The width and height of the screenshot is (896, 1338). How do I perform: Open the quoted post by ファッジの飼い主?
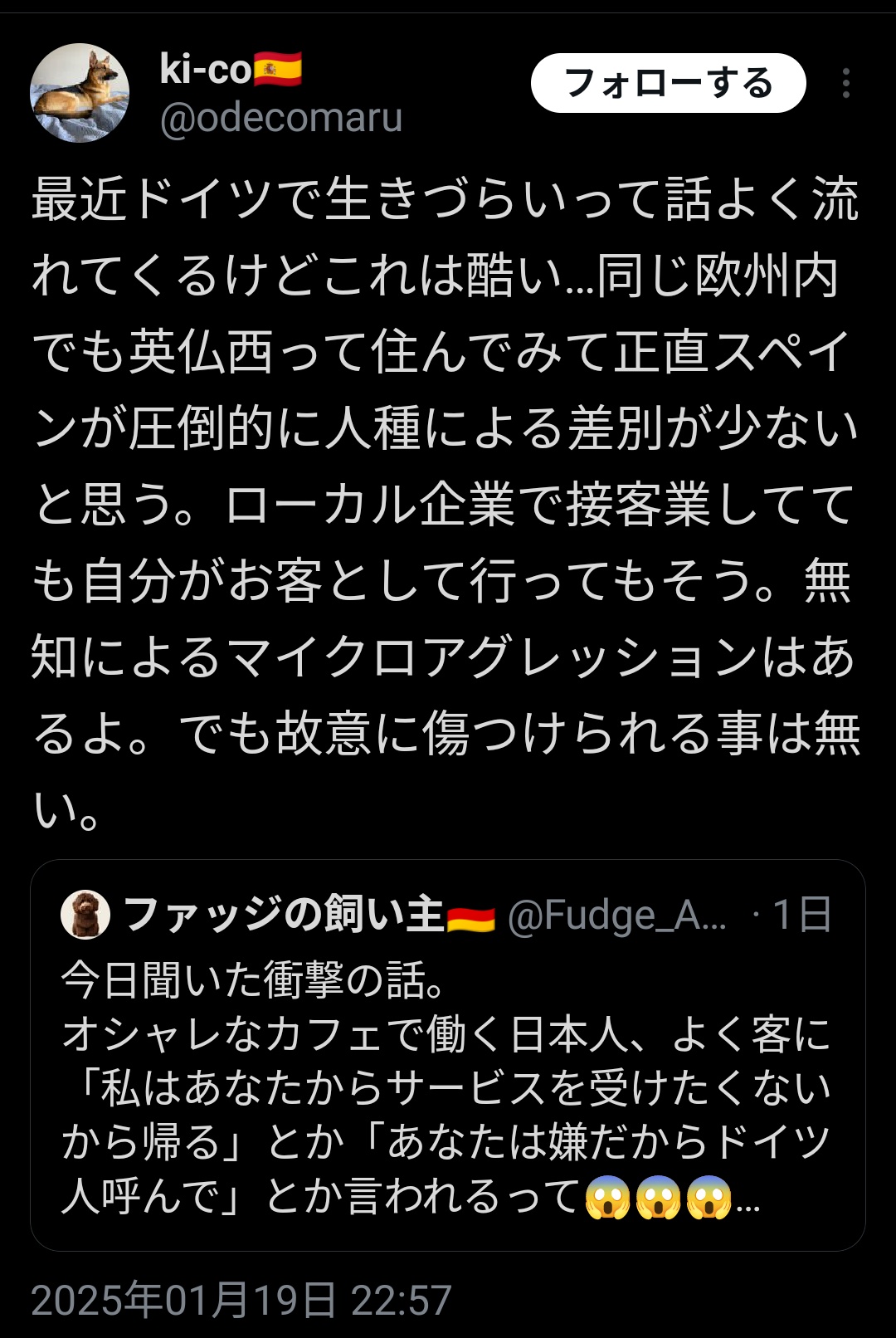coord(448,1079)
